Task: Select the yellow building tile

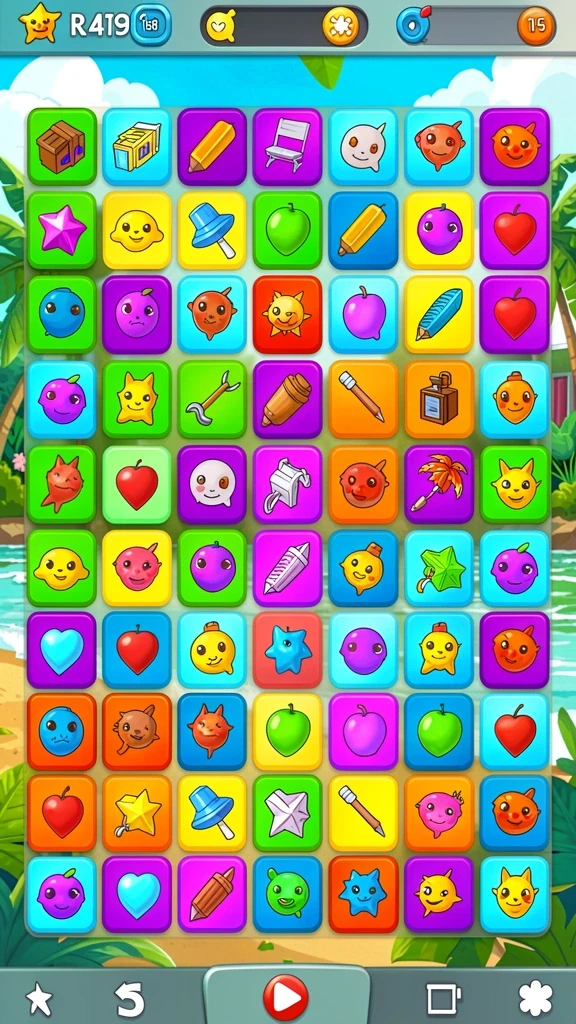Action: (x=136, y=146)
